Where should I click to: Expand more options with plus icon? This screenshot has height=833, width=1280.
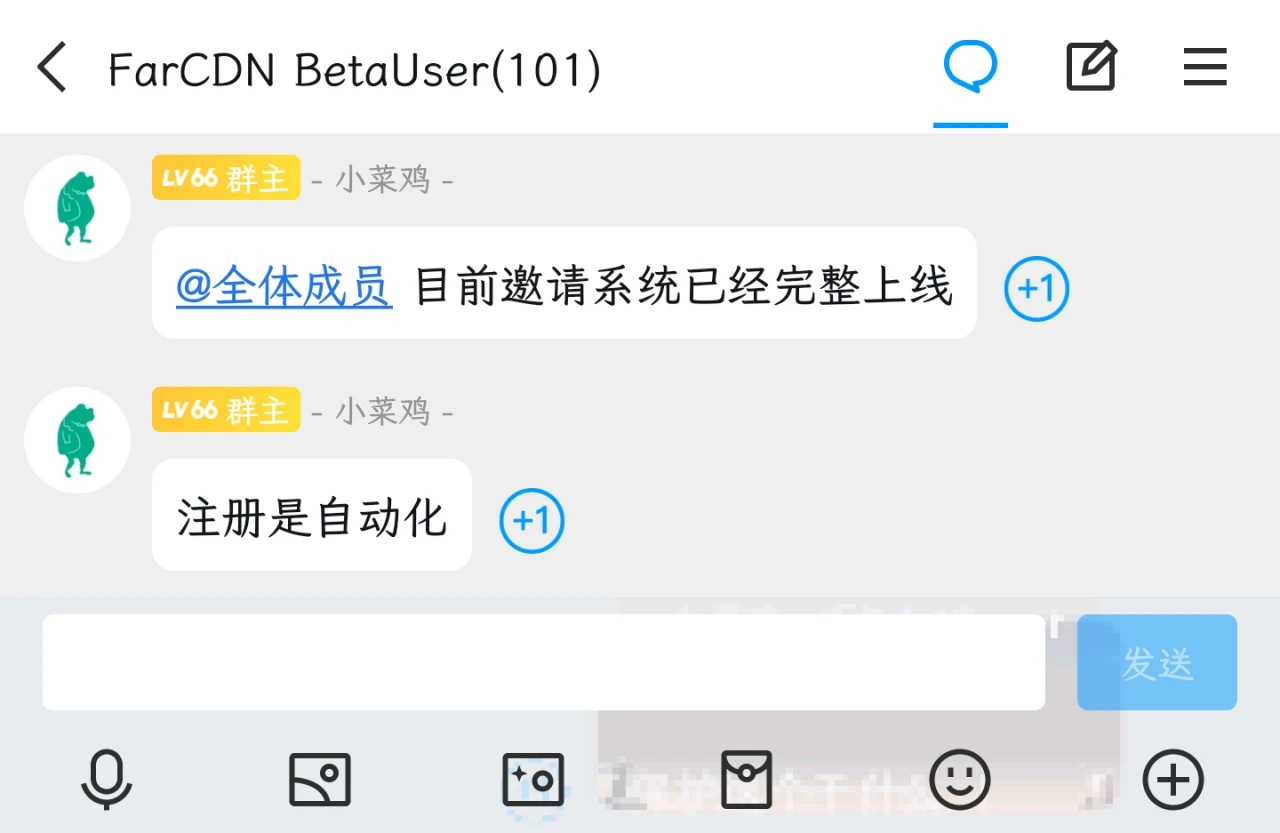[x=1172, y=780]
